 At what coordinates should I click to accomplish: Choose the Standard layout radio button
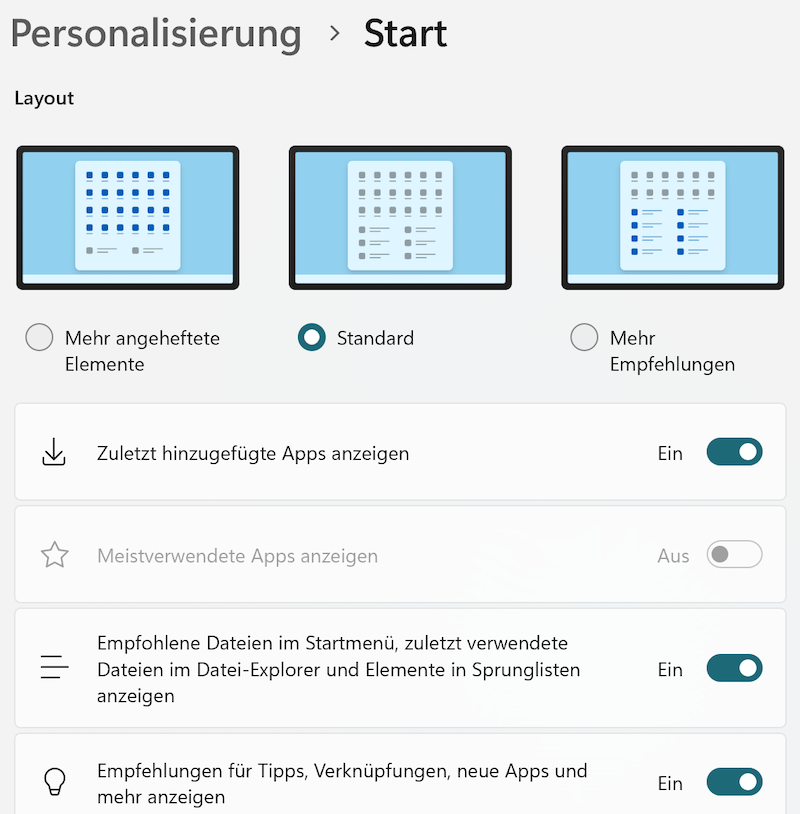[x=312, y=338]
